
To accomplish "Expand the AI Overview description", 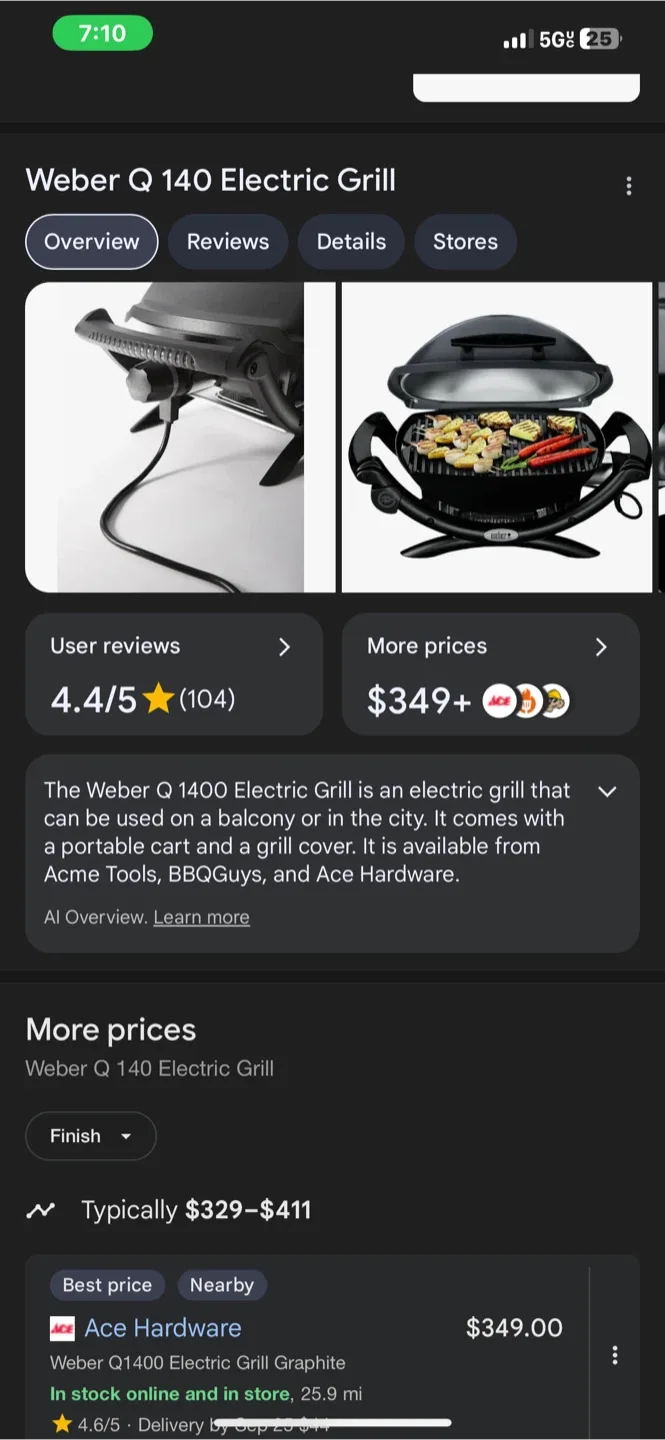I will pyautogui.click(x=607, y=791).
